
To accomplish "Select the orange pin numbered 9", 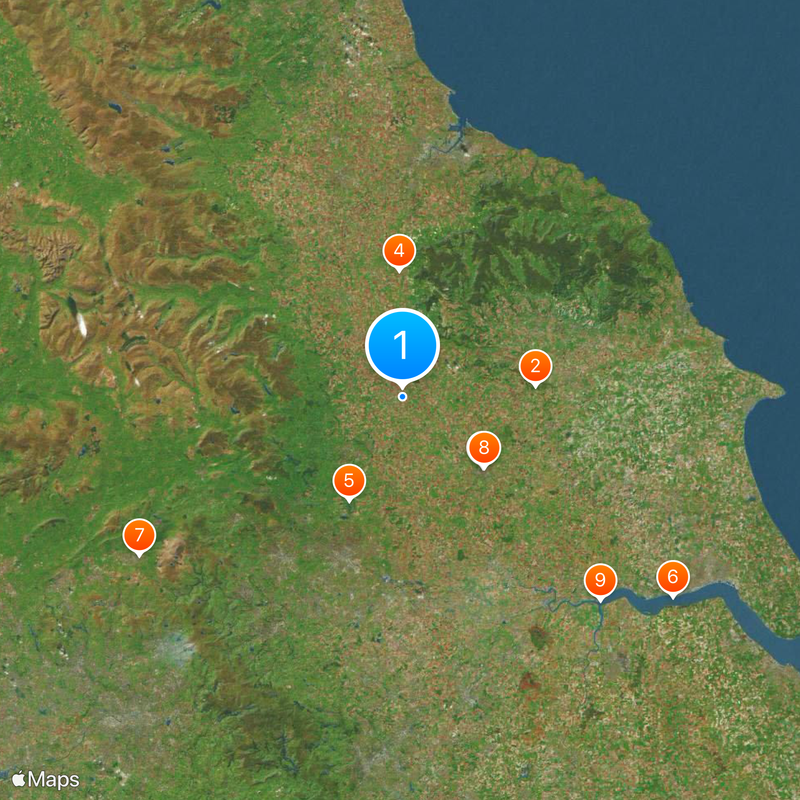I will (x=600, y=580).
